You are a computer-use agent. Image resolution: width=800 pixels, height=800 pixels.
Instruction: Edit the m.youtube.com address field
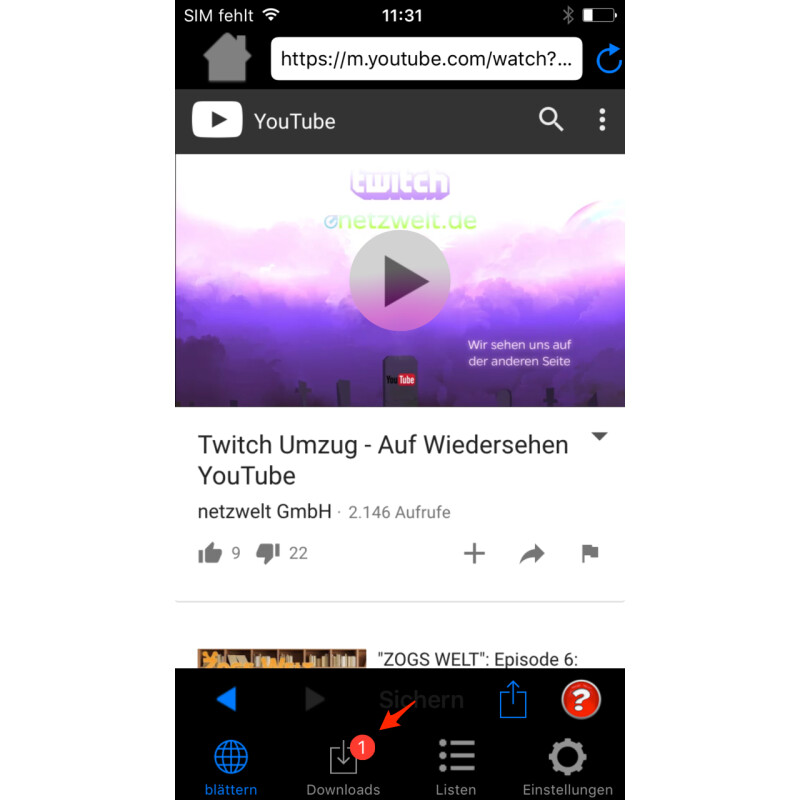(x=426, y=59)
